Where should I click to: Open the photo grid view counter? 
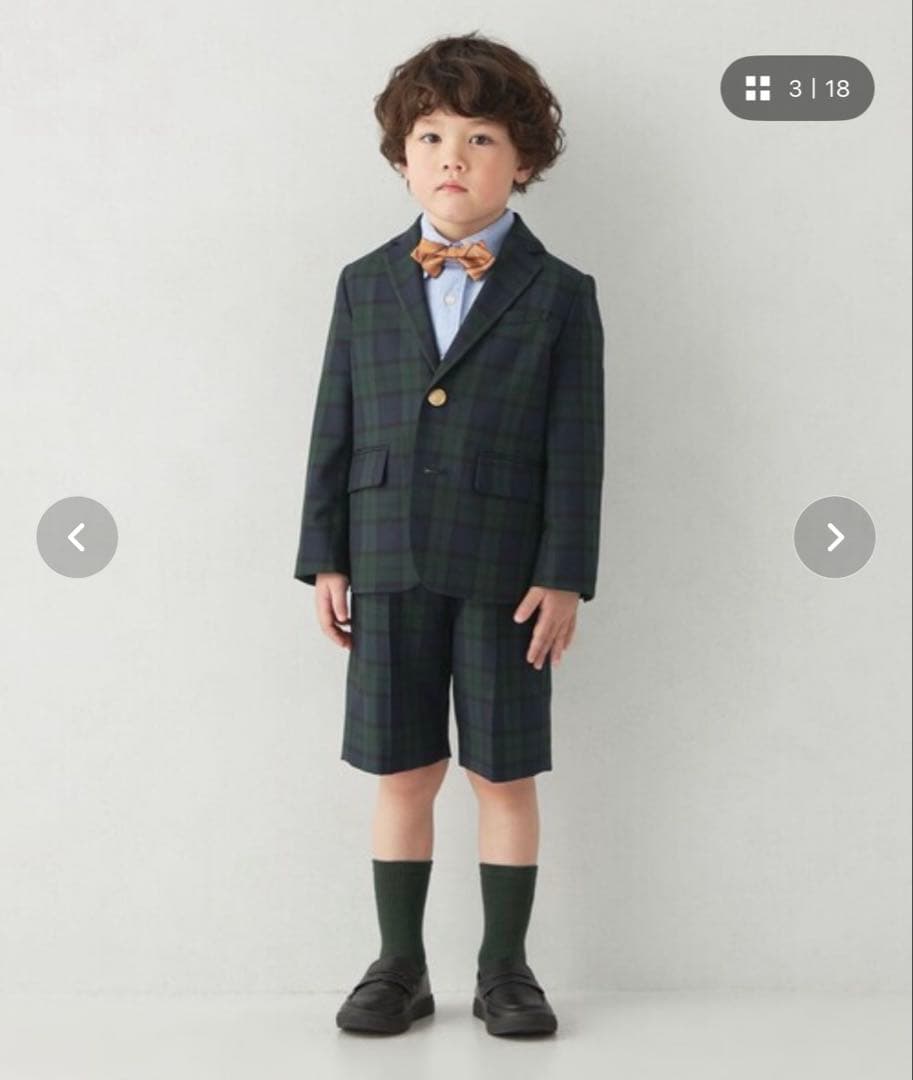pyautogui.click(x=797, y=88)
